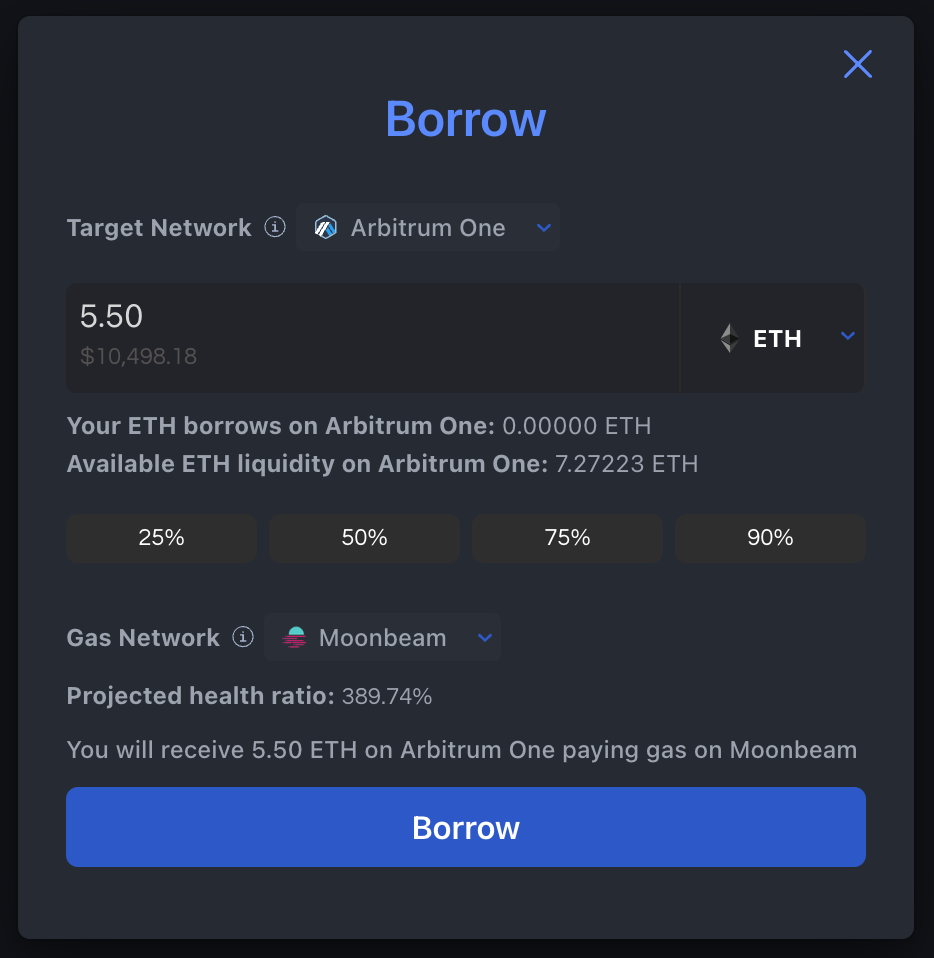Open the Gas Network Moonbeam dropdown
This screenshot has height=958, width=934.
pos(383,638)
